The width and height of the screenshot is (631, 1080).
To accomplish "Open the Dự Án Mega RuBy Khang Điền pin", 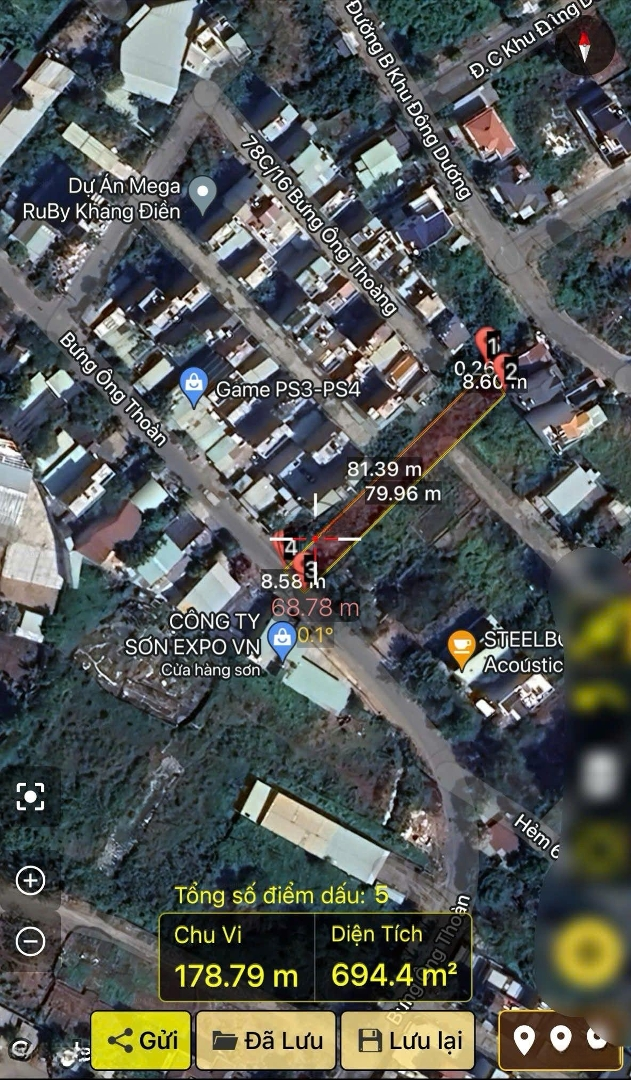I will tap(203, 196).
